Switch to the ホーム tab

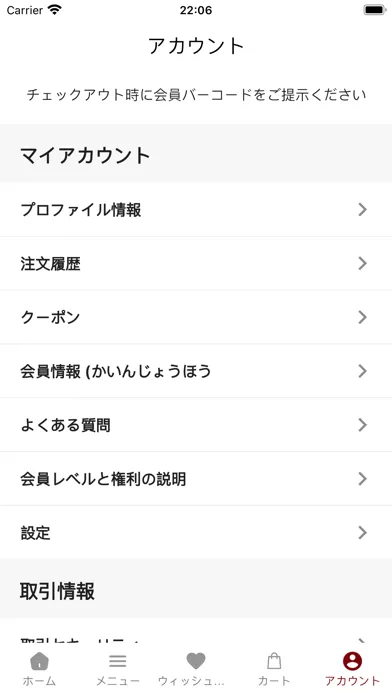coord(39,669)
